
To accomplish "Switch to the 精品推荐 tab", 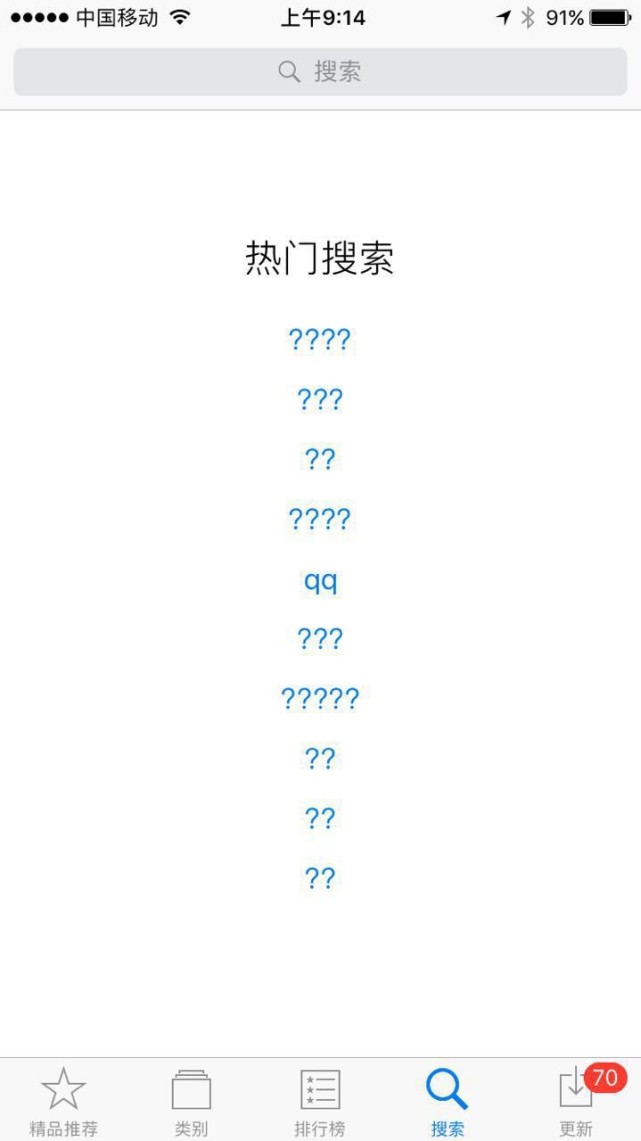I will [64, 1100].
